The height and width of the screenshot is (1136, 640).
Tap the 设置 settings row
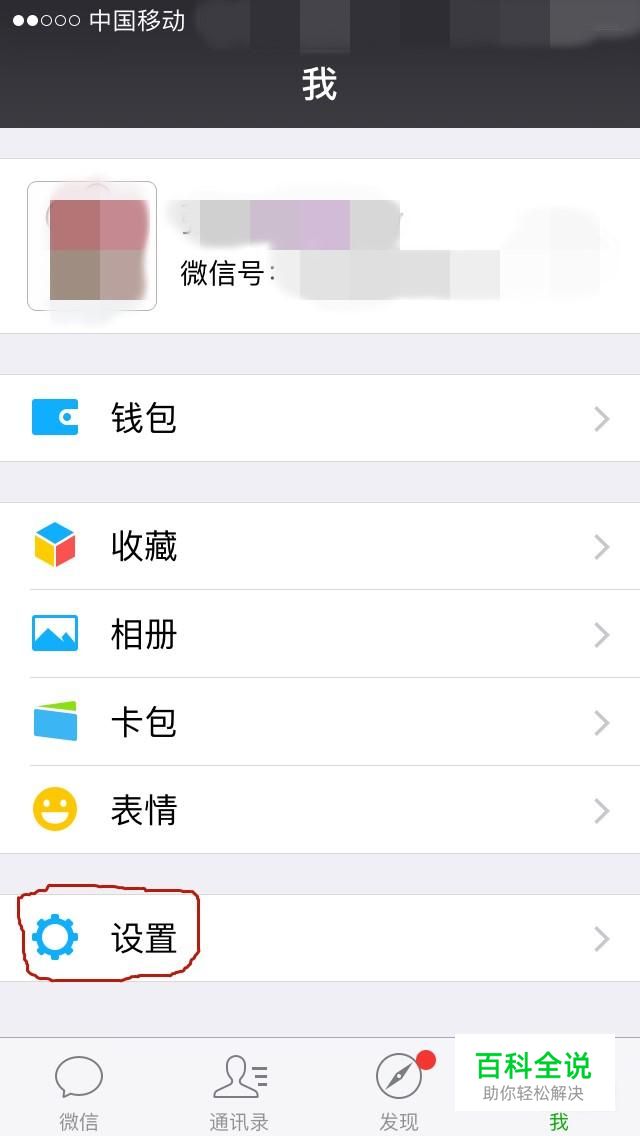(320, 938)
